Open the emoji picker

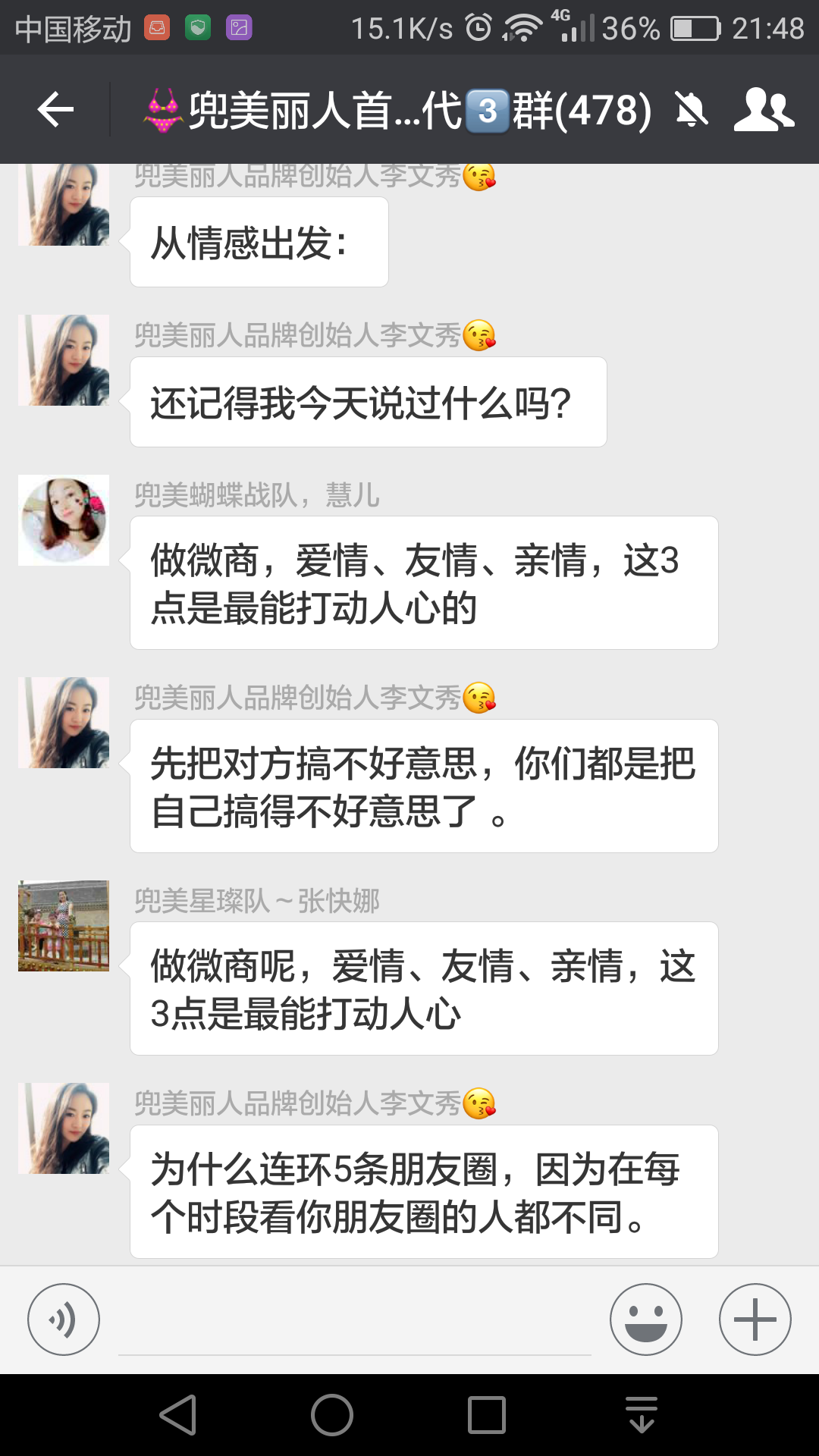pos(646,1319)
